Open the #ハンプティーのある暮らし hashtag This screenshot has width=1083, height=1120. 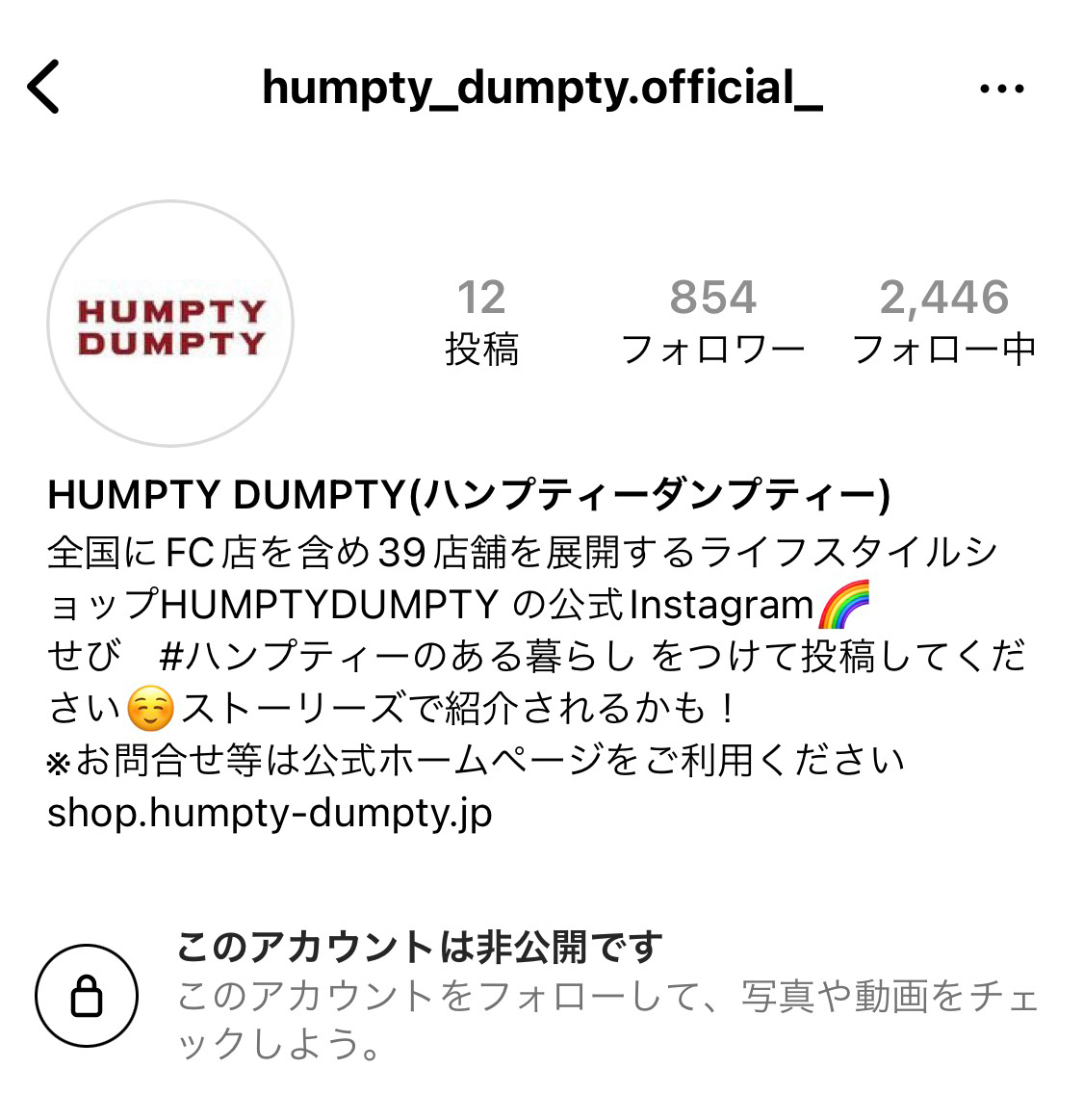[397, 656]
